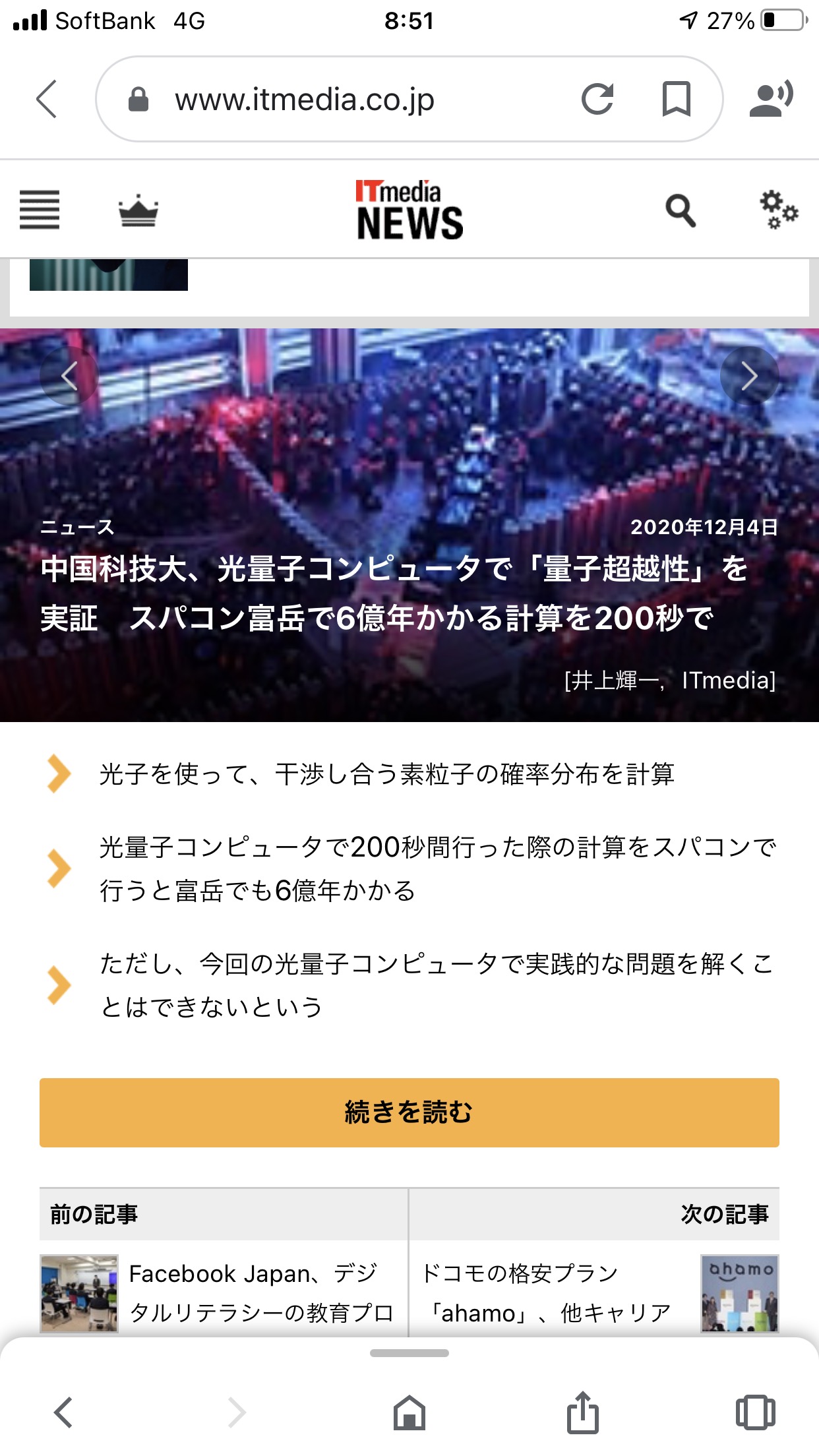Open the ITmedia hamburger menu

click(x=40, y=210)
